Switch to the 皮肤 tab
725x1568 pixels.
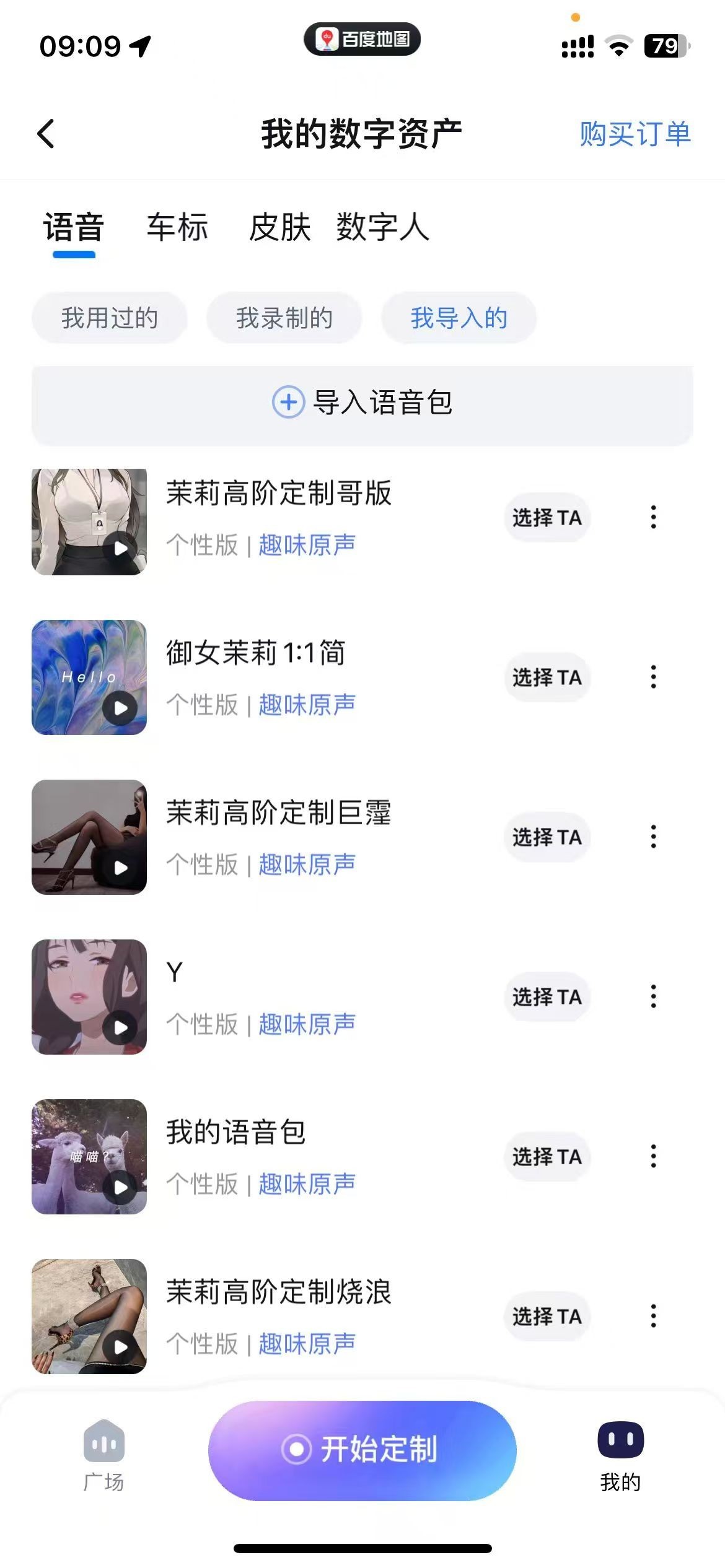(279, 227)
